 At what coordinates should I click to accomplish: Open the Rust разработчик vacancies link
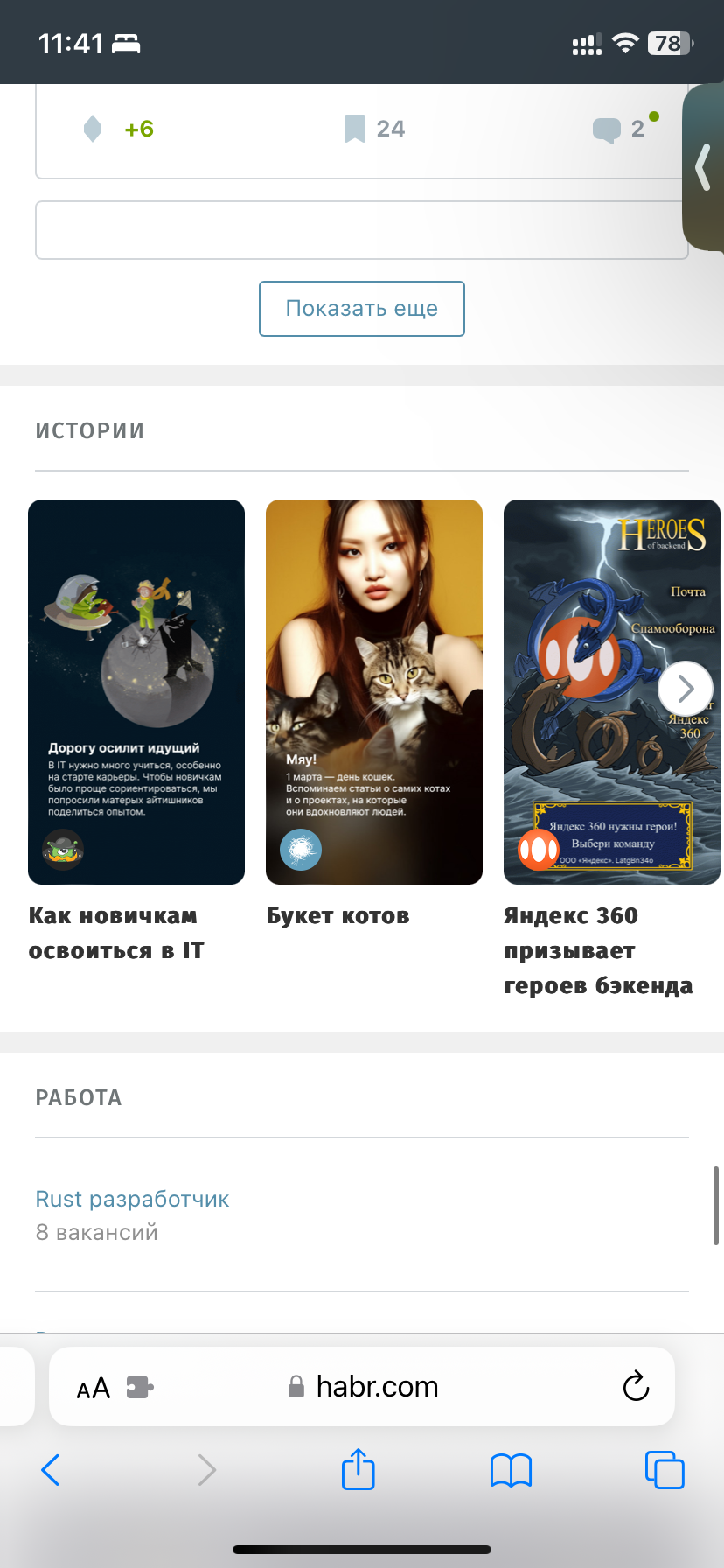[x=131, y=1199]
